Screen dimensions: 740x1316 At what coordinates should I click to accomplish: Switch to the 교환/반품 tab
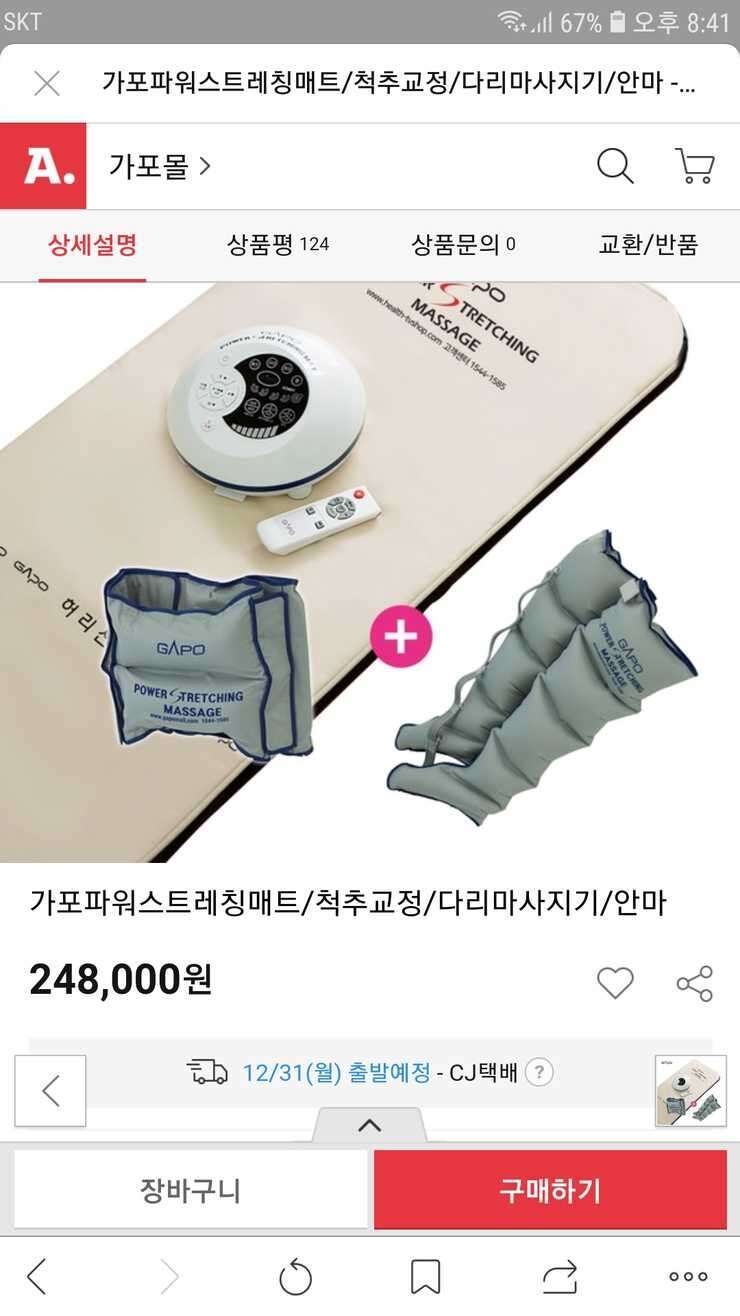pos(648,244)
